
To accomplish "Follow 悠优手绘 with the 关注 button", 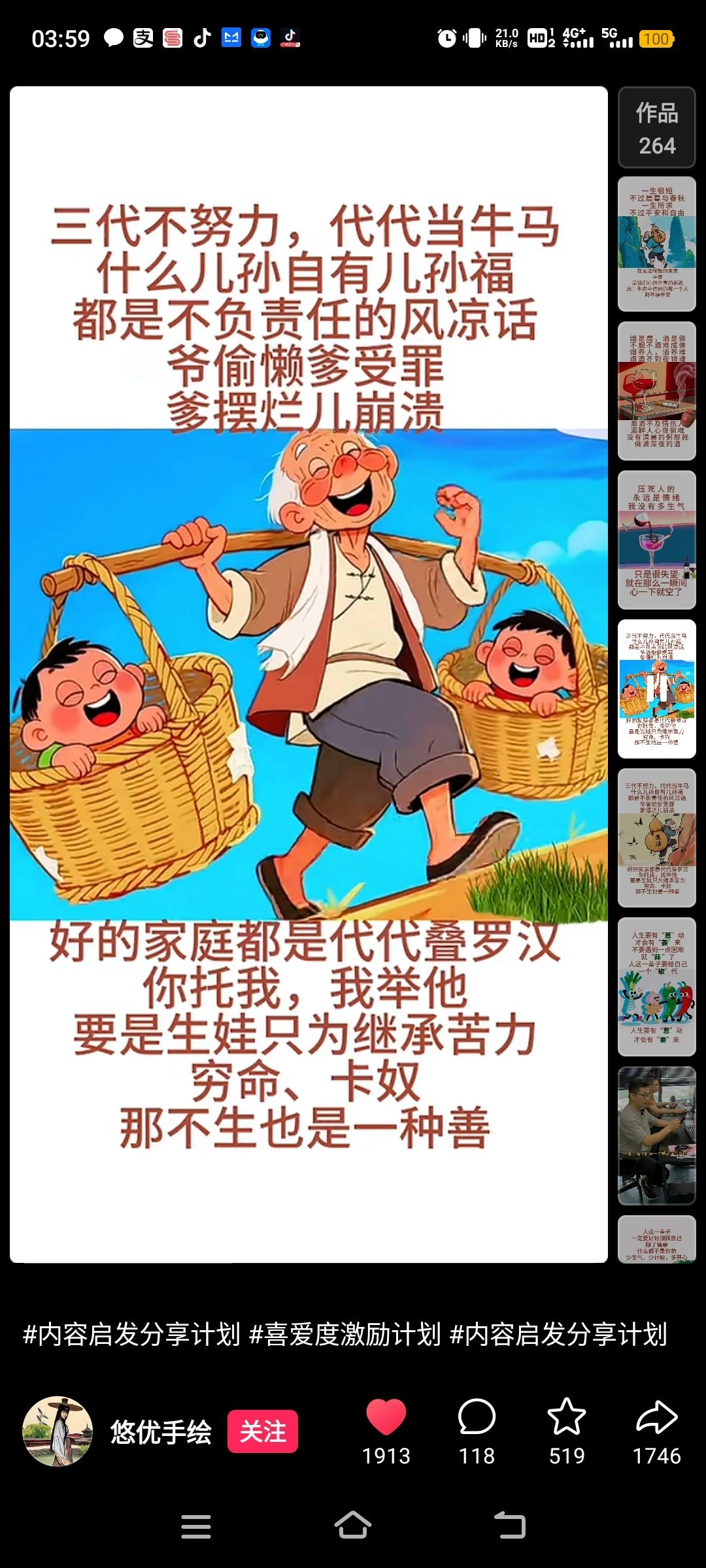I will pos(263,1432).
